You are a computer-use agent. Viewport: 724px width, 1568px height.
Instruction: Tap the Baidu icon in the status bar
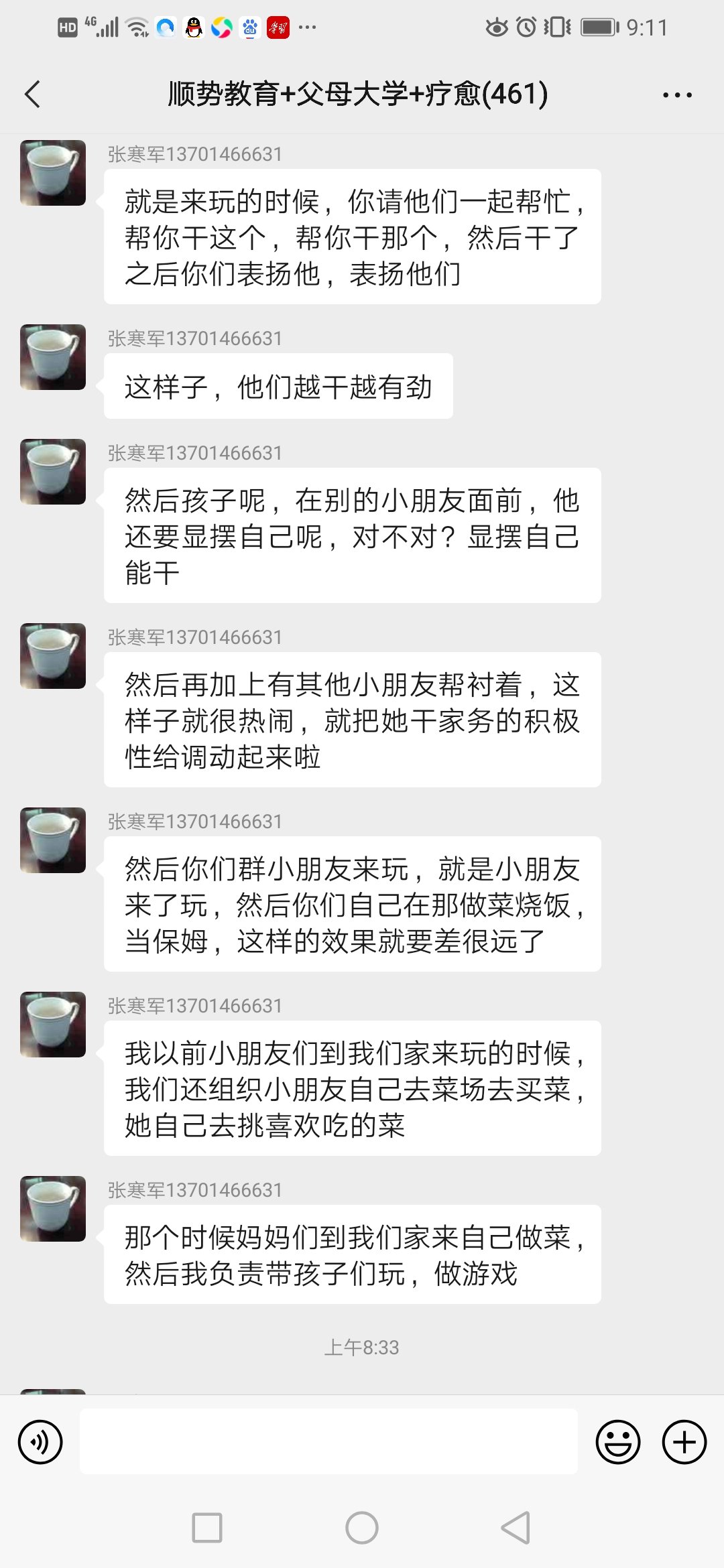click(x=252, y=27)
